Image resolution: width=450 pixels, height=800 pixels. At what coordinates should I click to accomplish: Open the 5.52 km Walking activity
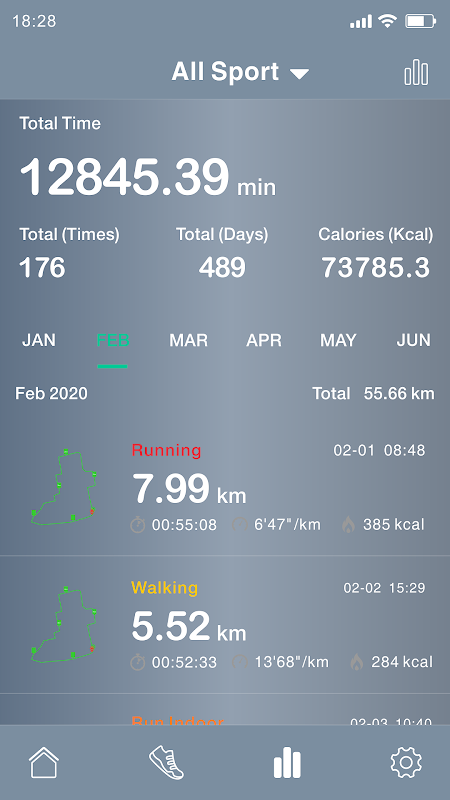coord(225,625)
